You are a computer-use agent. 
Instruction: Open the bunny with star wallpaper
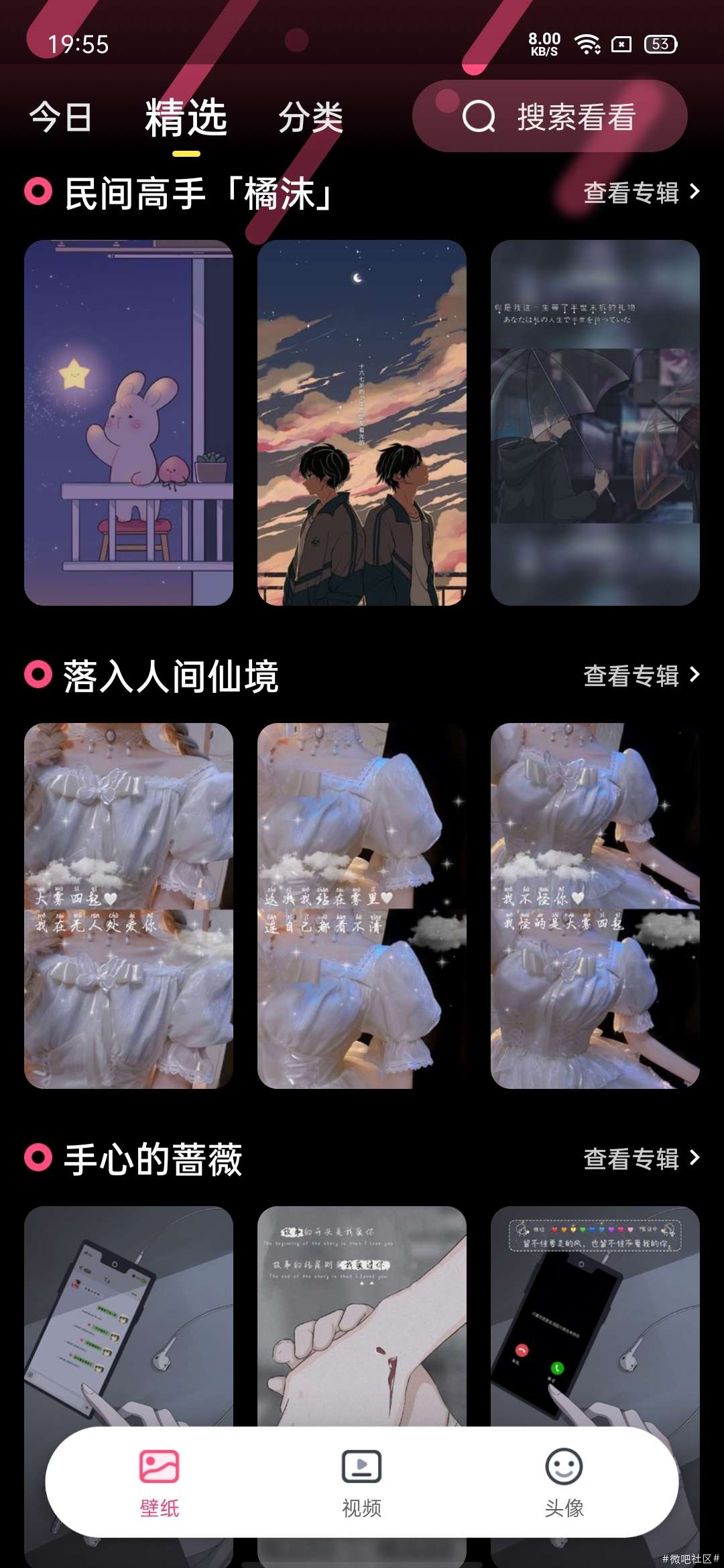129,422
